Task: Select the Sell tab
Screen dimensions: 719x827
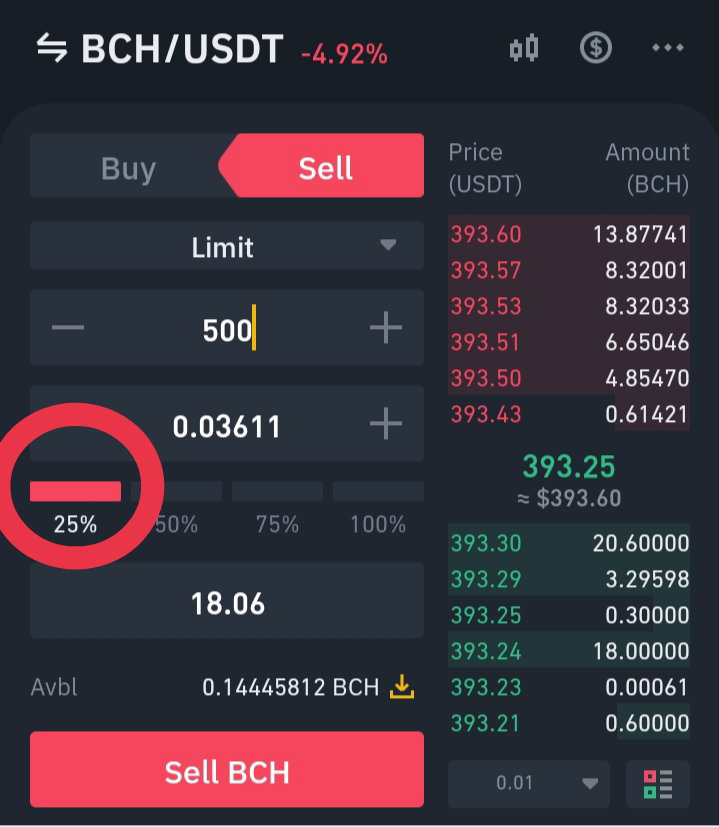Action: (x=325, y=168)
